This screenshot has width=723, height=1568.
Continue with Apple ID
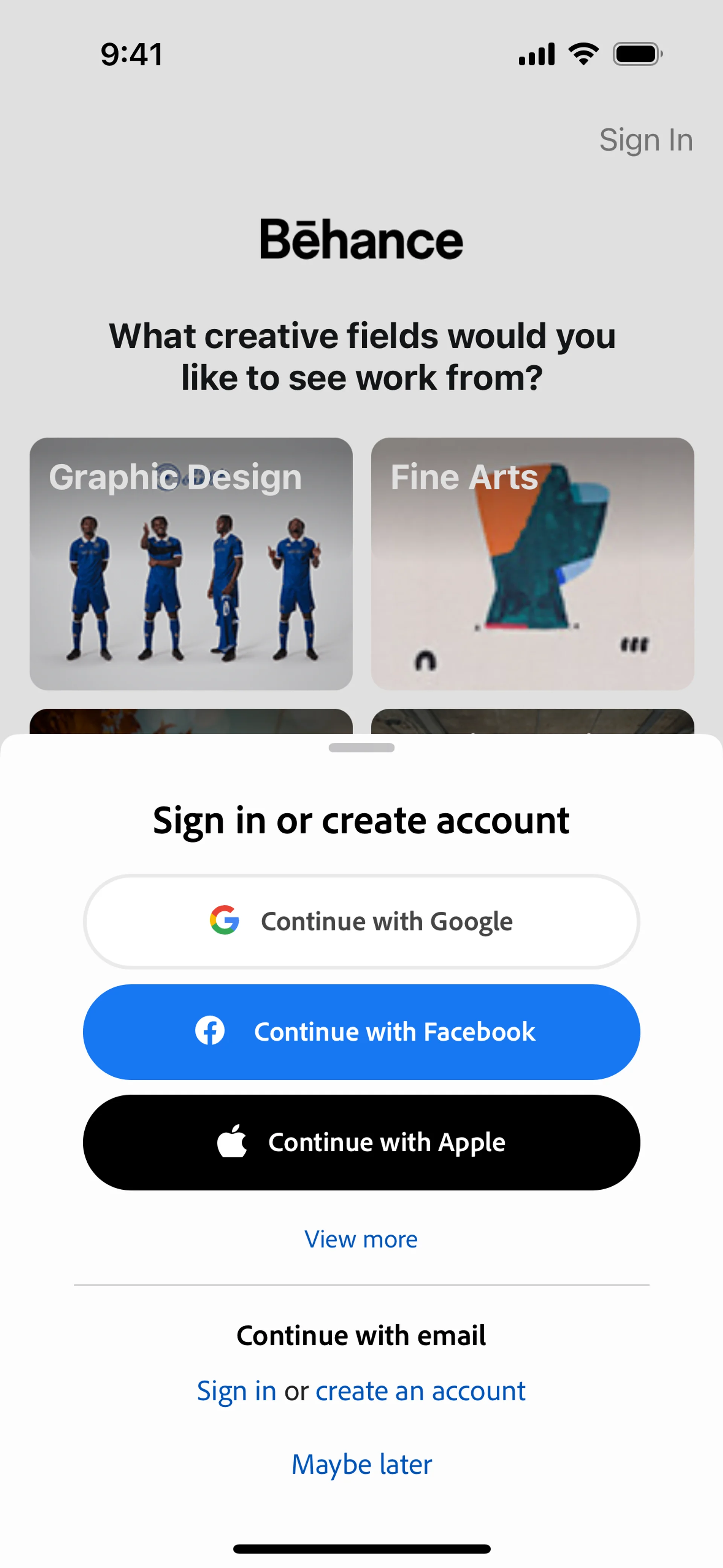361,1143
